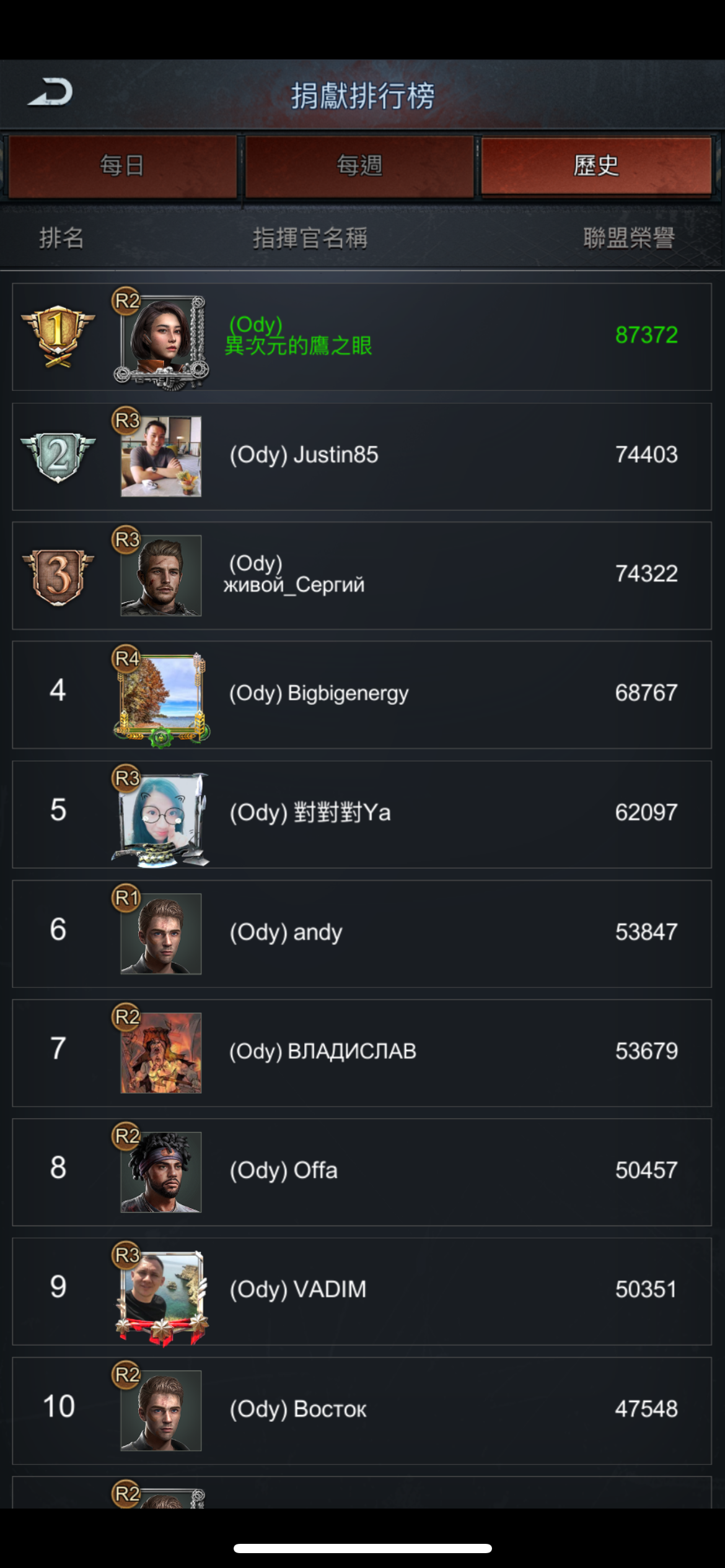Switch to the 每日 tab
Screen dimensions: 725x1568
coord(122,166)
